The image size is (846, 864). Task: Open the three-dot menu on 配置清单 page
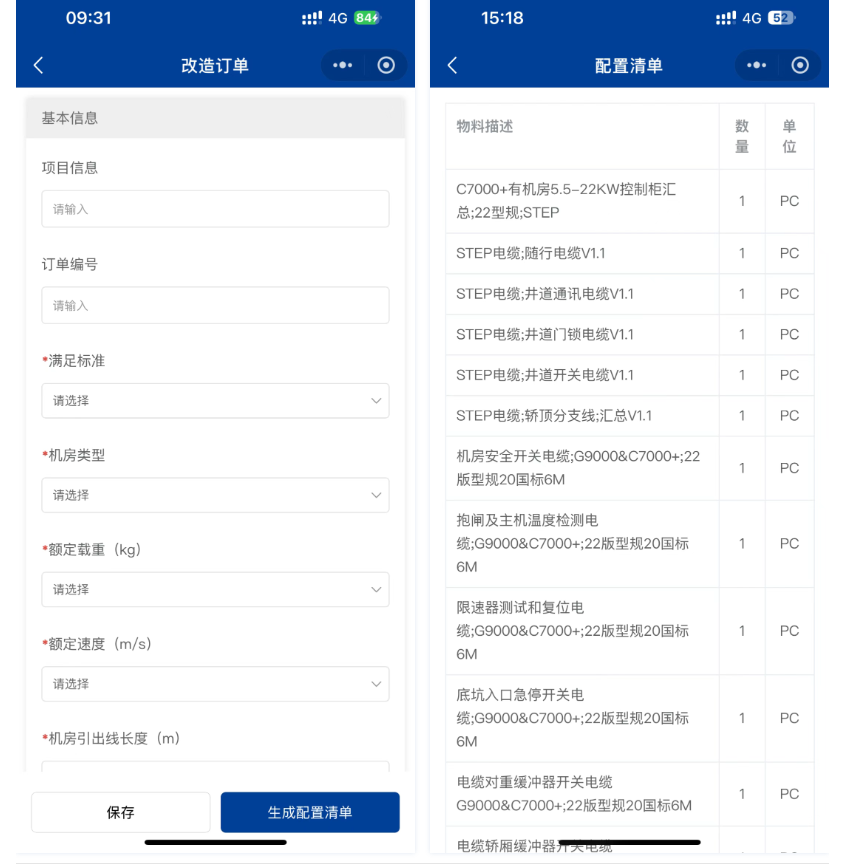coord(757,66)
